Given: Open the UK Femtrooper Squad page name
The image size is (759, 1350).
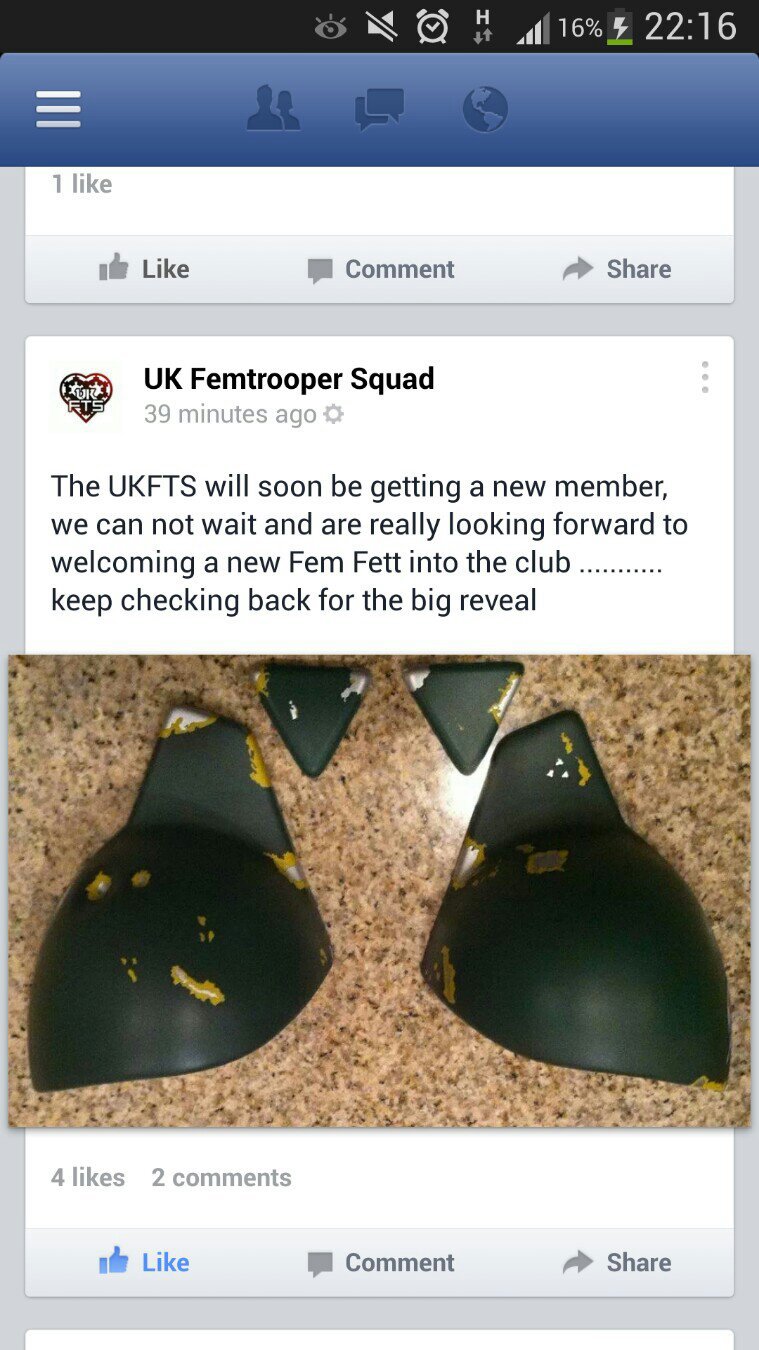Looking at the screenshot, I should (289, 379).
